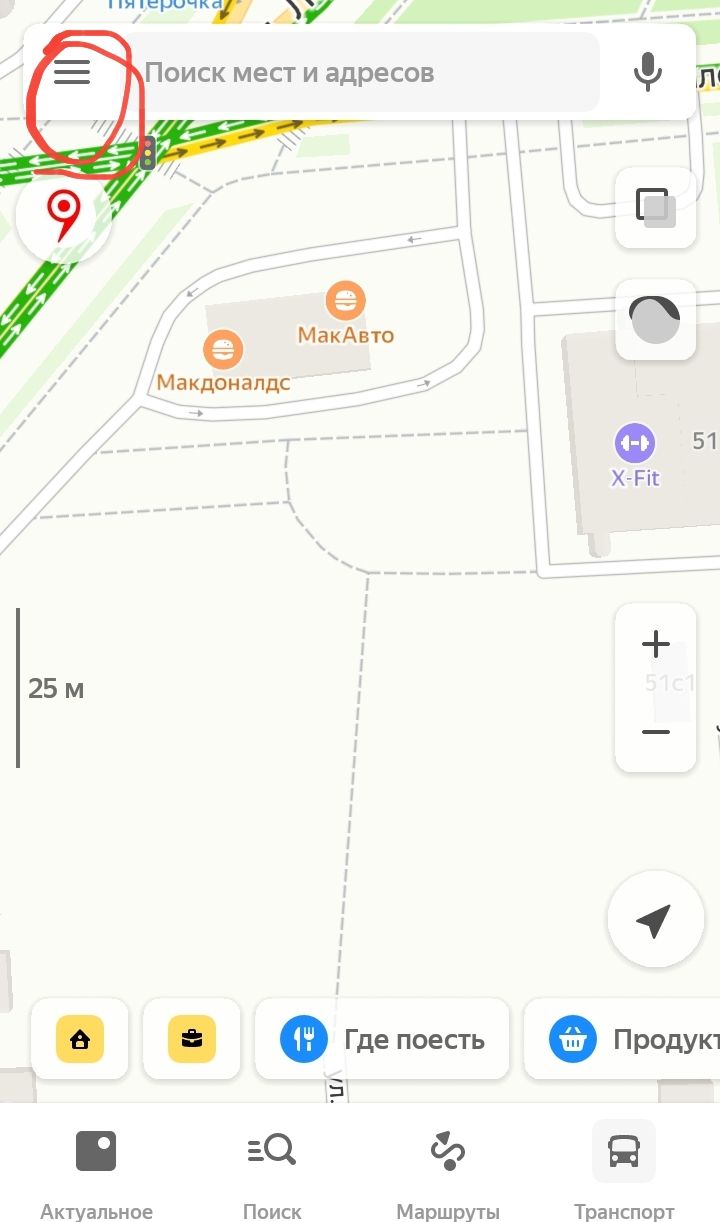This screenshot has width=720, height=1222.
Task: Tap the search field for places and addresses
Action: pos(360,72)
